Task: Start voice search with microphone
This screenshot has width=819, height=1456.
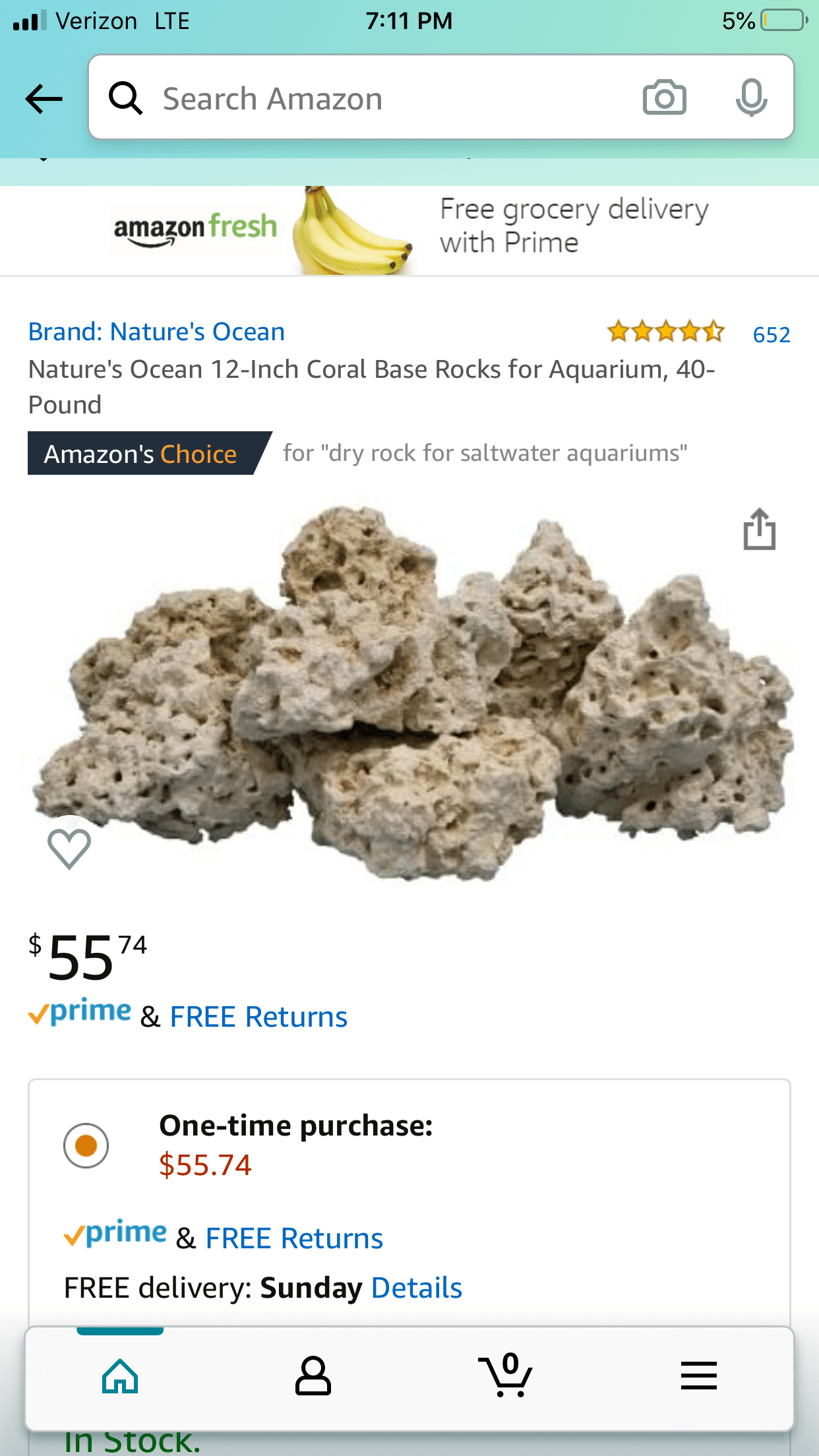Action: tap(751, 98)
